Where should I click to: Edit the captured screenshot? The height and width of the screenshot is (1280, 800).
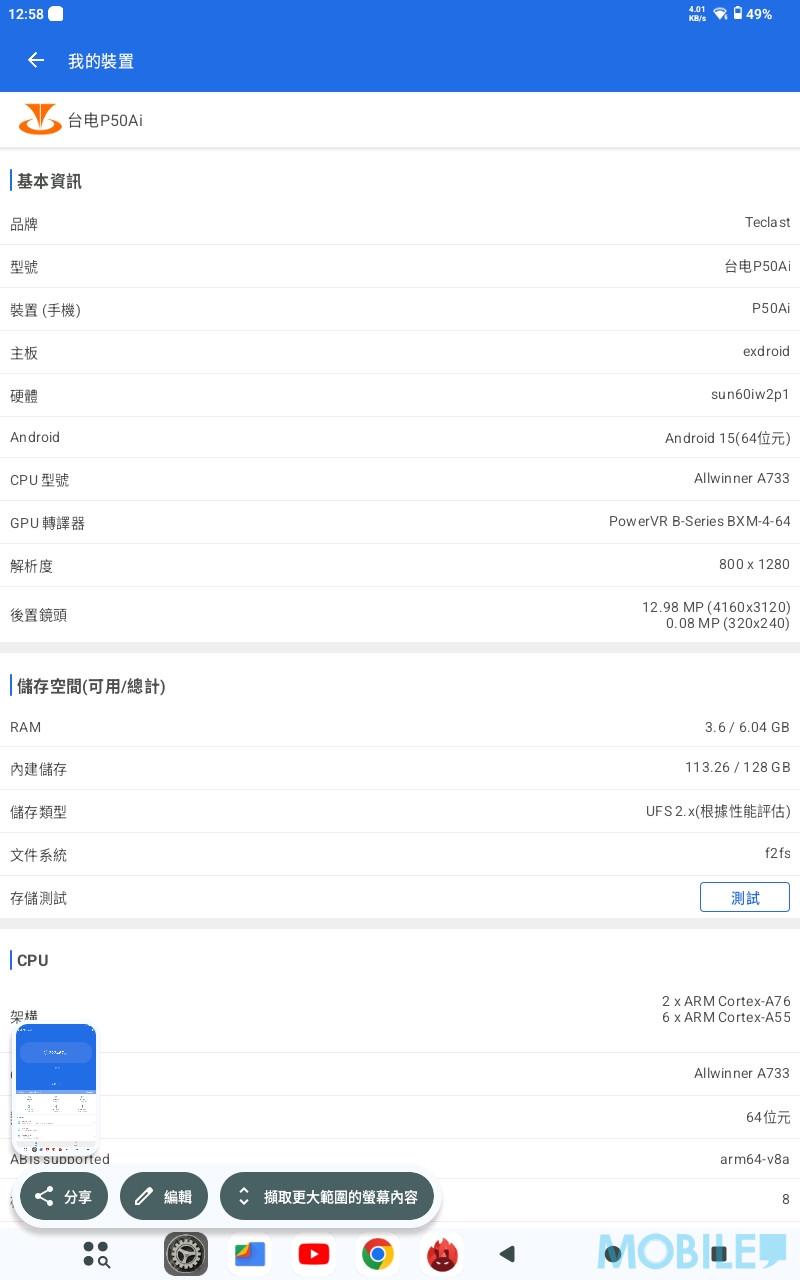164,1196
